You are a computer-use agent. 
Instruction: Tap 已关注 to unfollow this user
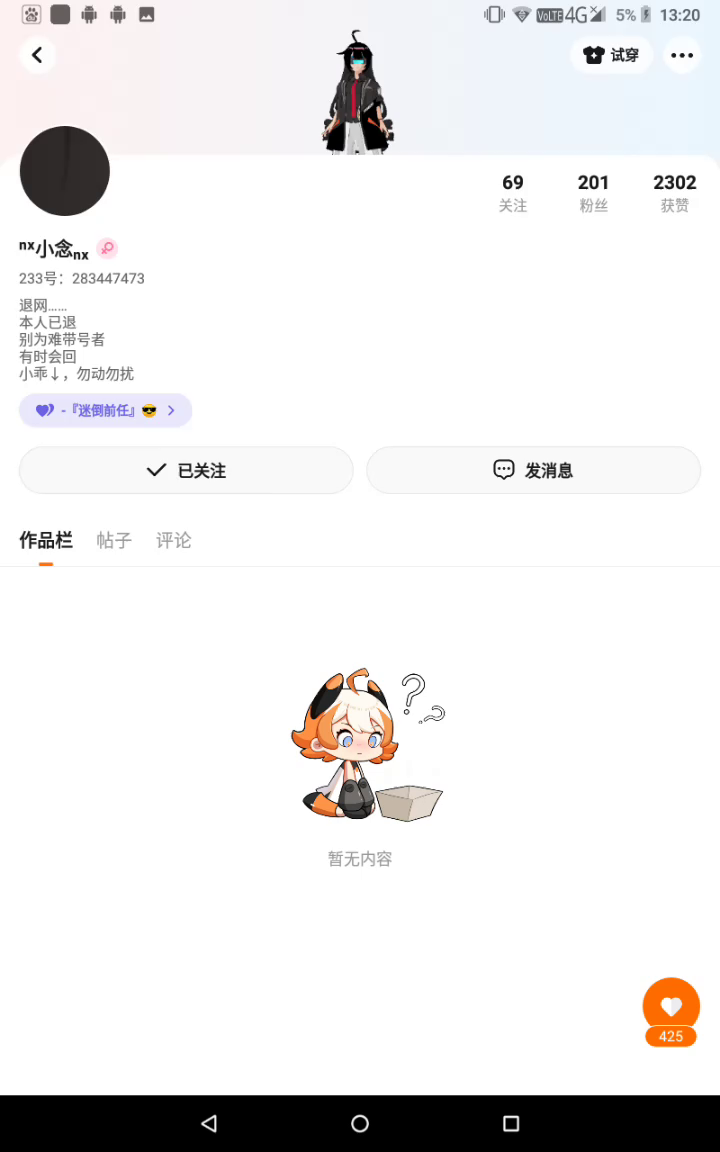(186, 470)
